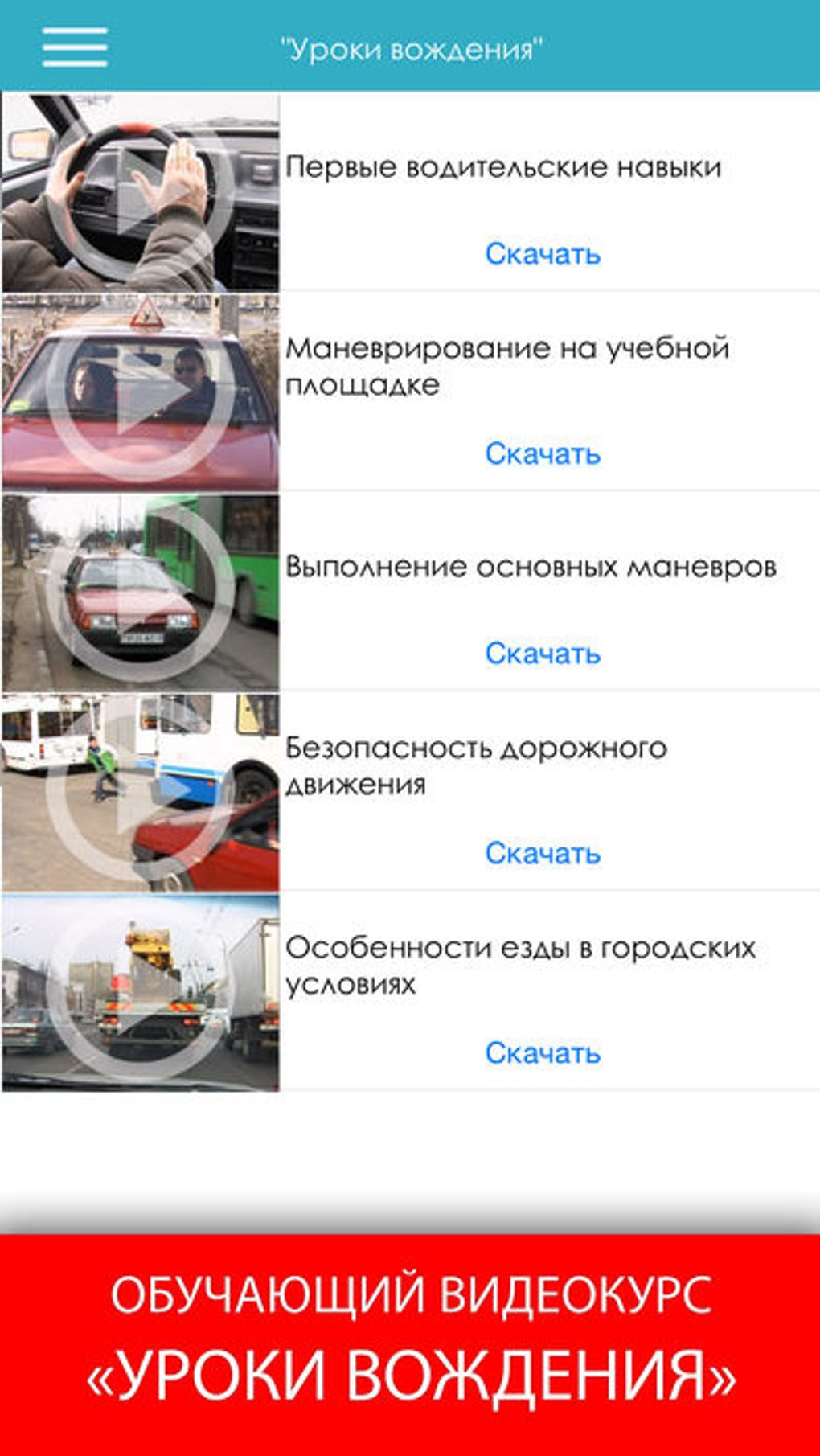Download 'Выполнение основных маневров' lesson
The image size is (820, 1456).
(x=543, y=654)
